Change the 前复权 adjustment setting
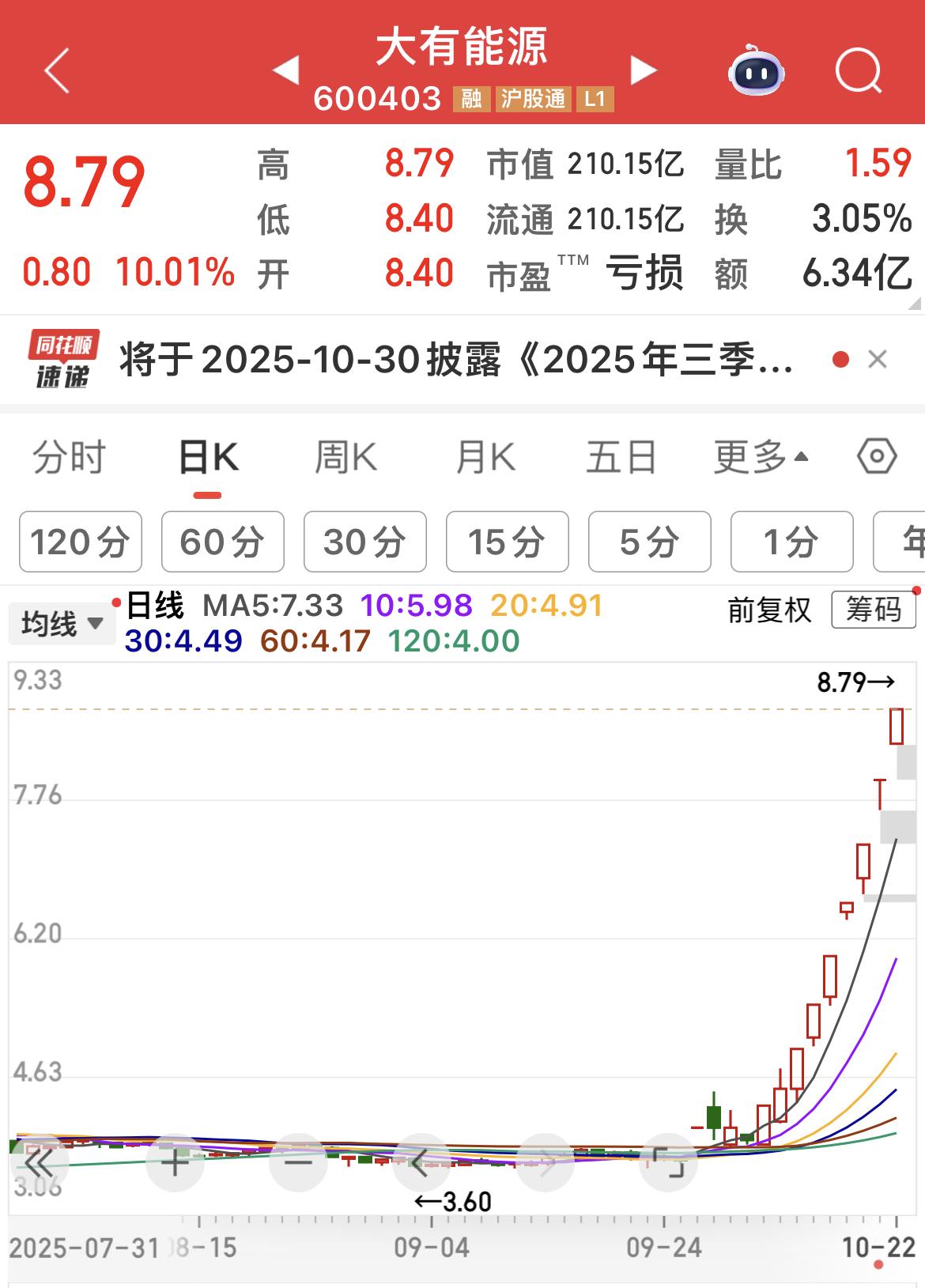The height and width of the screenshot is (1288, 925). (x=769, y=610)
